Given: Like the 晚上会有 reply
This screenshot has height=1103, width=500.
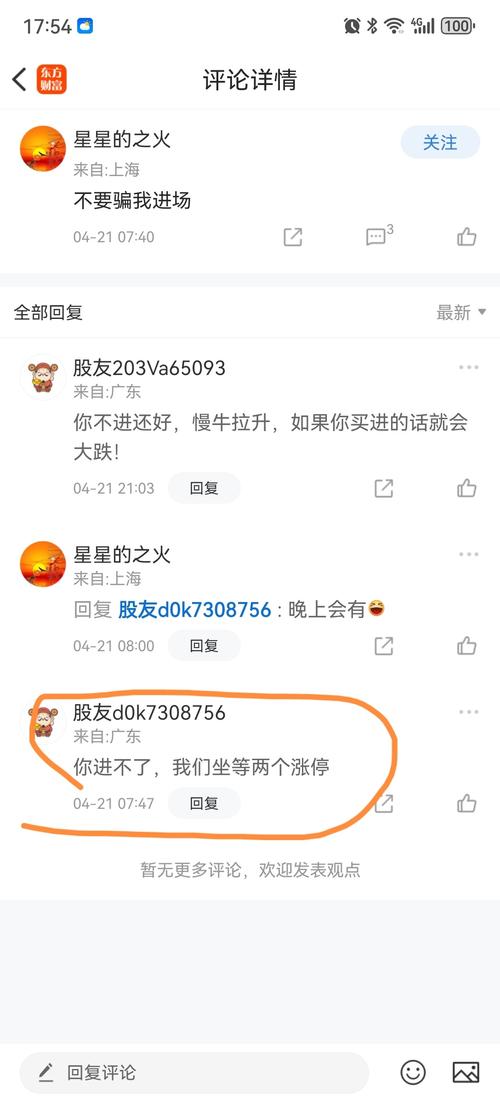Looking at the screenshot, I should 467,646.
